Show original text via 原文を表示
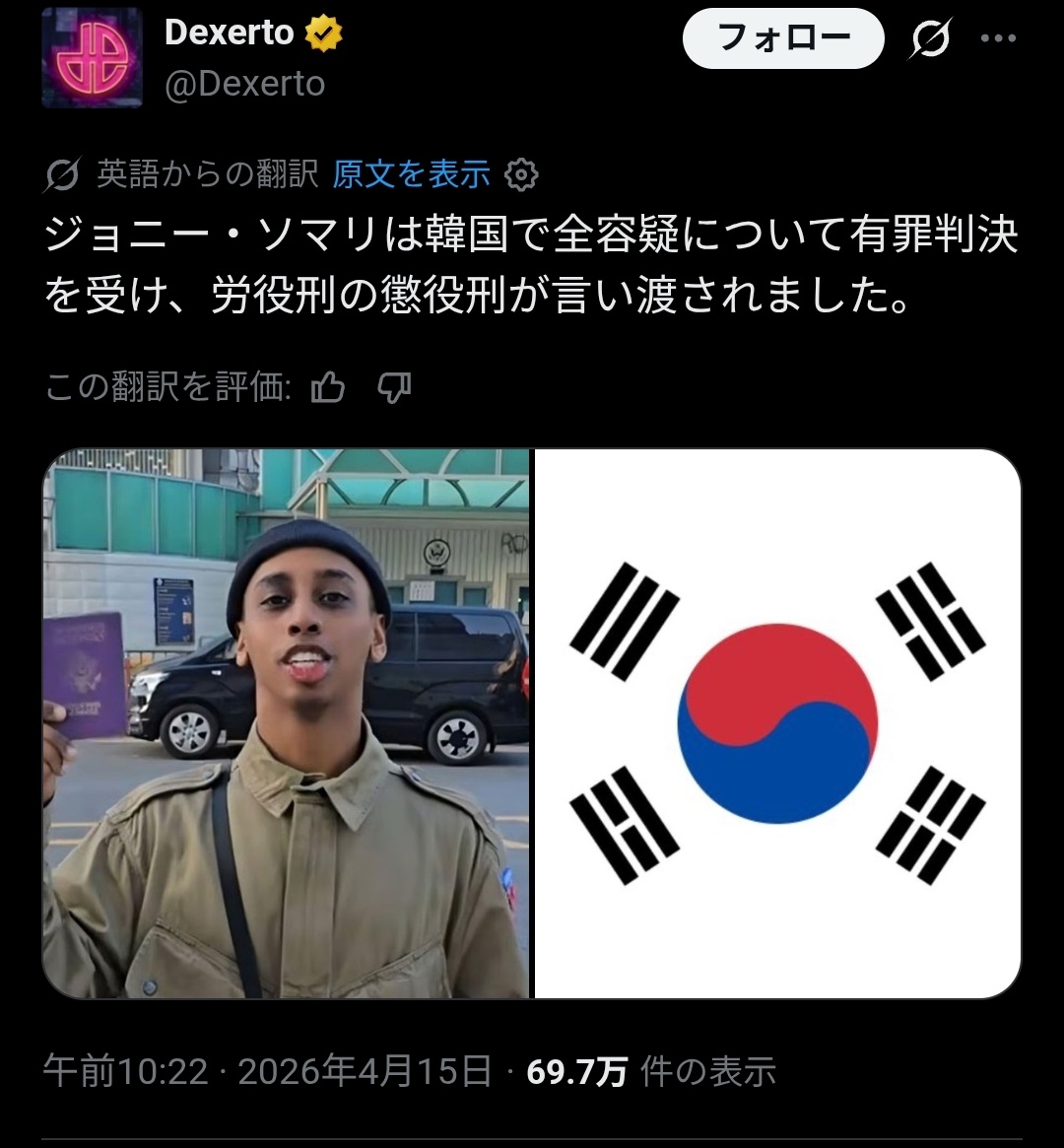Image resolution: width=1064 pixels, height=1148 pixels. [411, 174]
